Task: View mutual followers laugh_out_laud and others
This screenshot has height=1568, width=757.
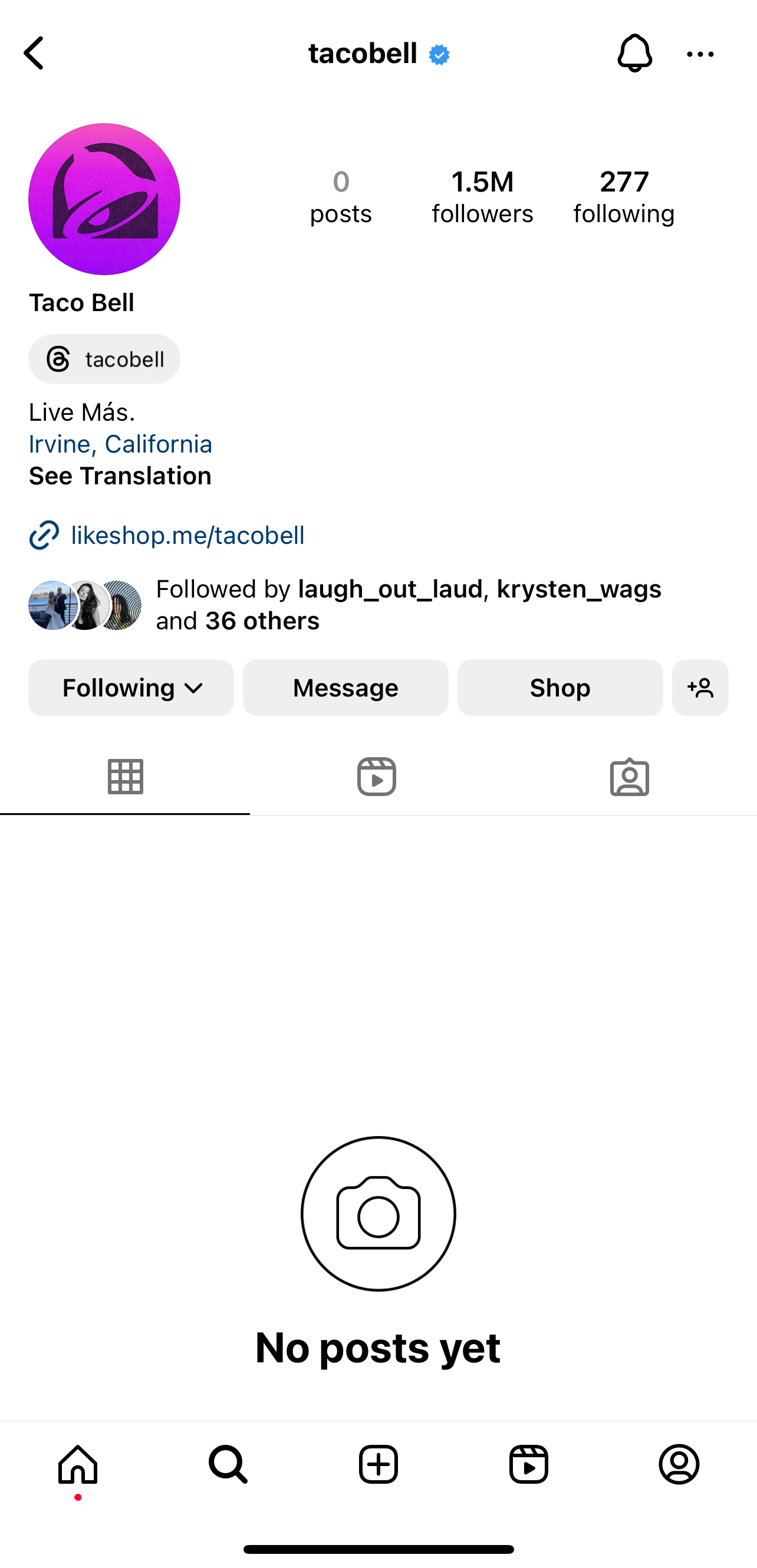Action: [345, 605]
